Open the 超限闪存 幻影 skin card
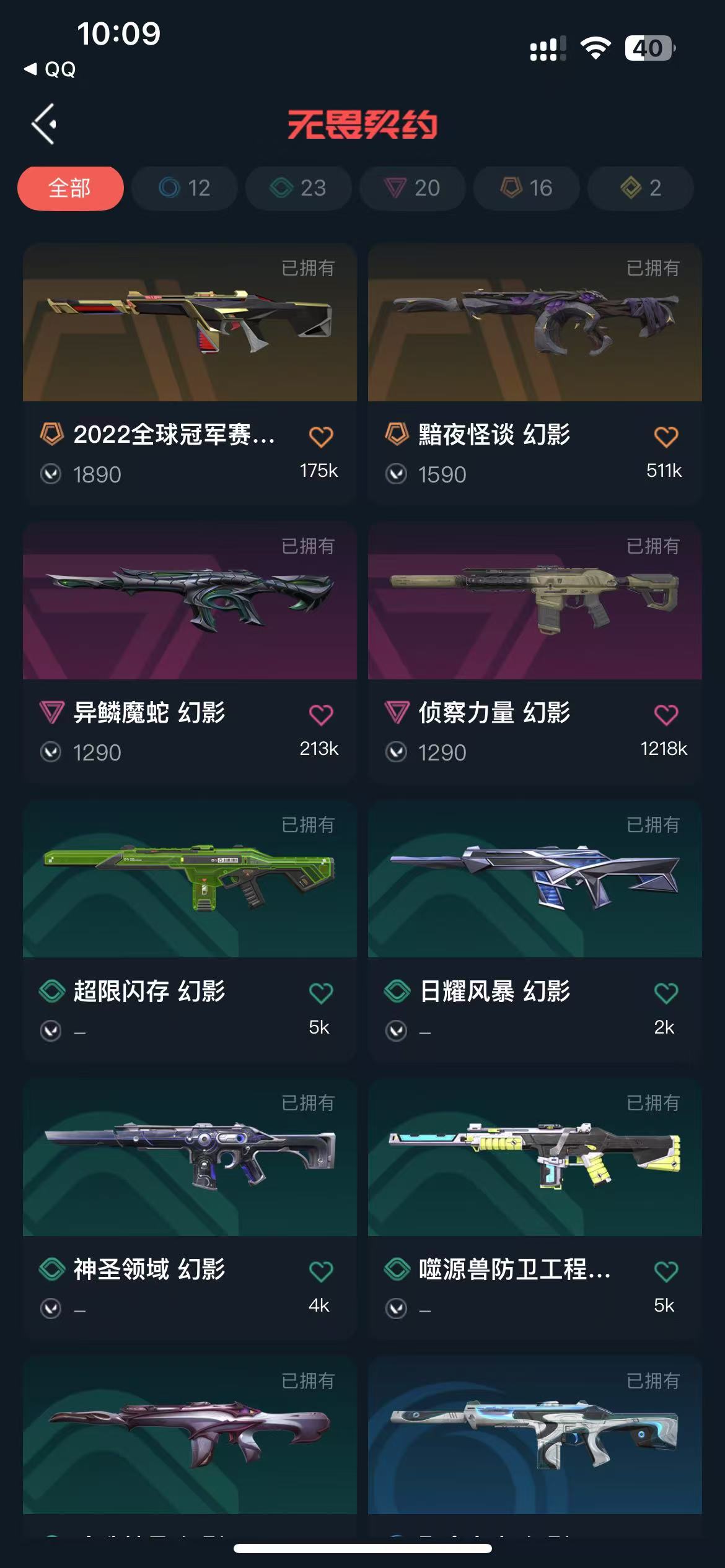The height and width of the screenshot is (1568, 725). pyautogui.click(x=190, y=879)
